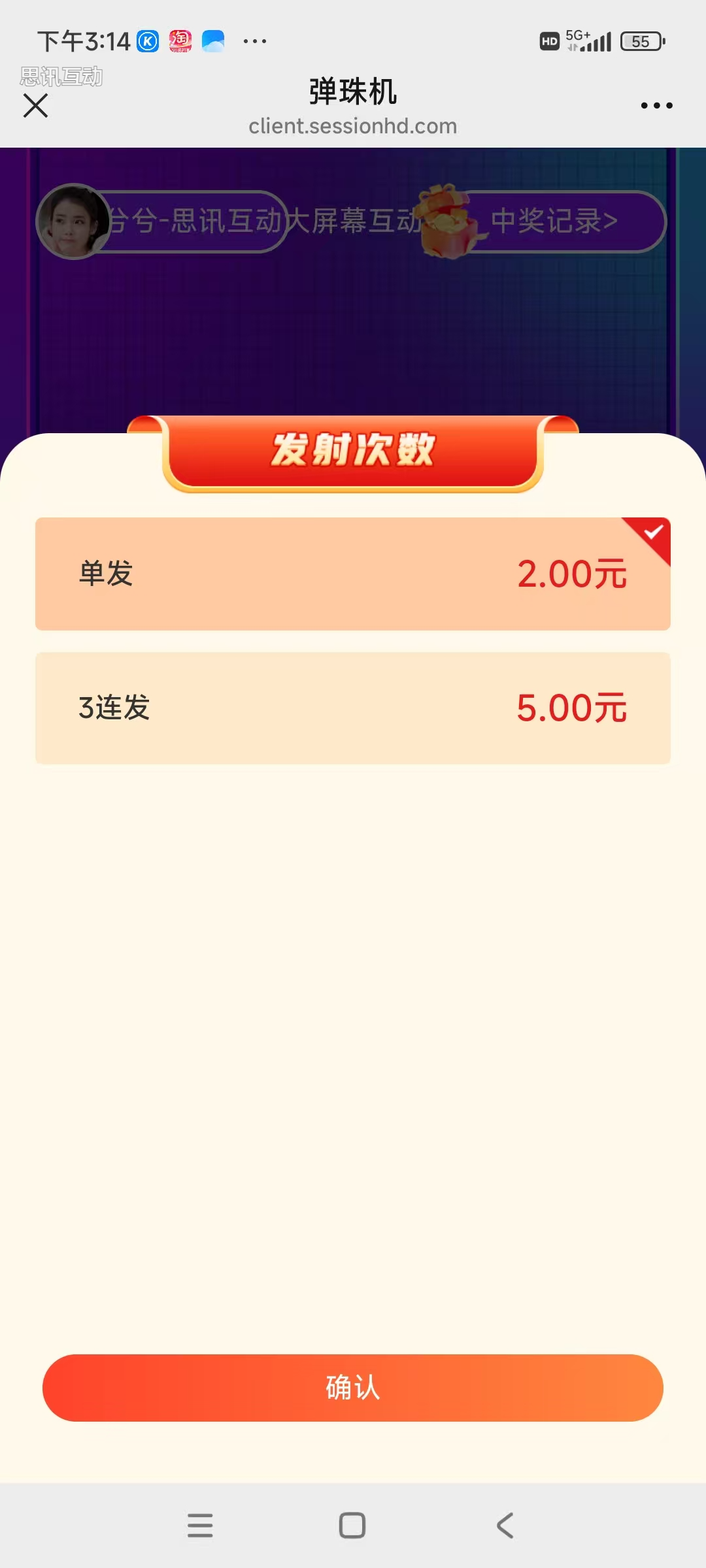Confirm with the 确认 button

point(353,1388)
